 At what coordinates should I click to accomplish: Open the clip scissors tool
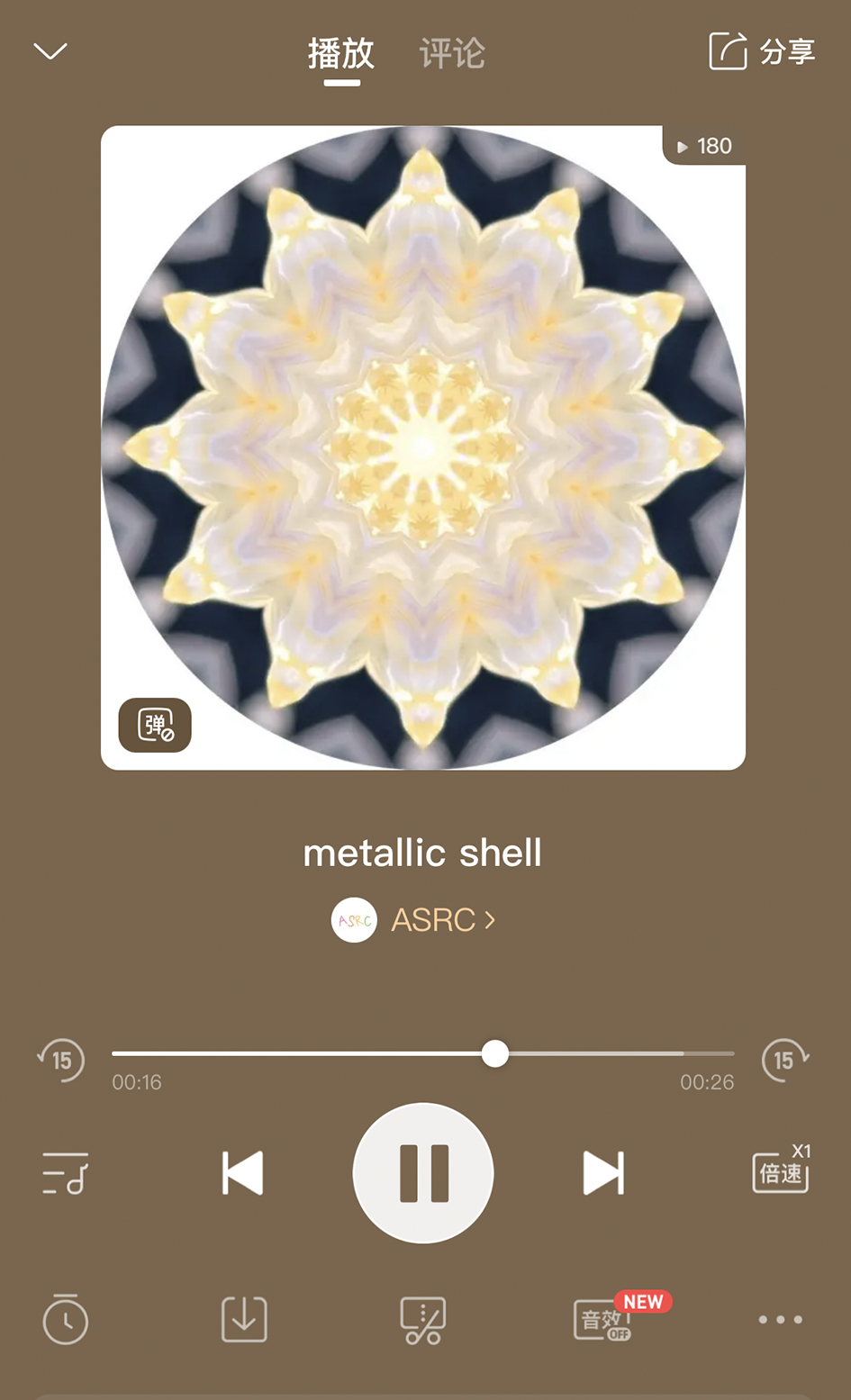422,1321
